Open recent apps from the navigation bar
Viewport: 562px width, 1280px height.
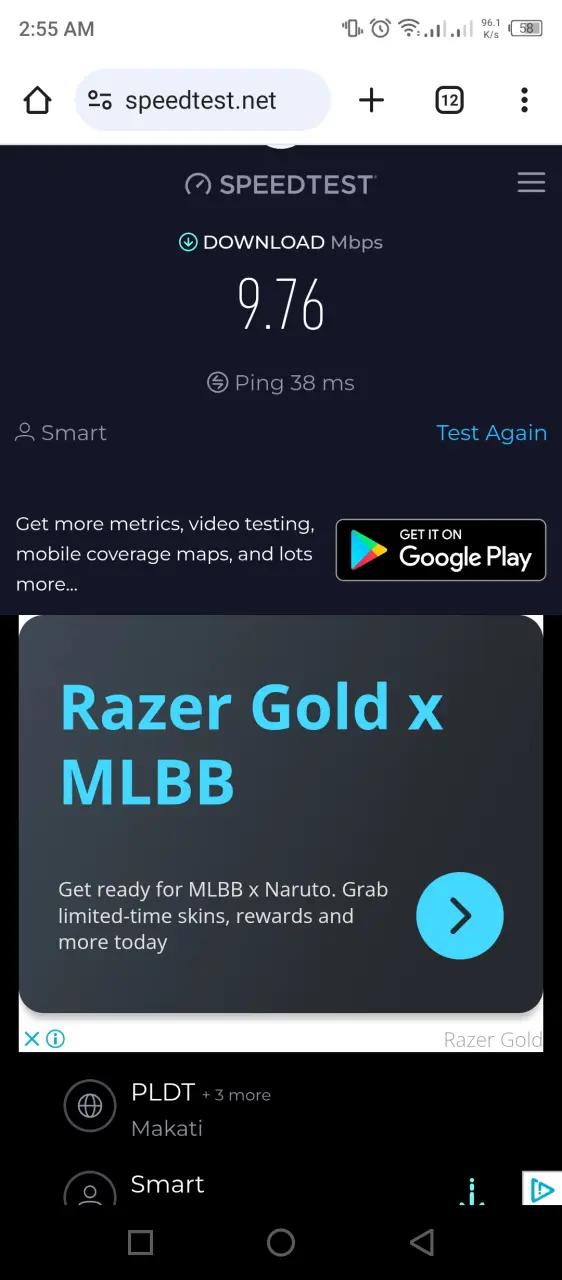(x=141, y=1242)
